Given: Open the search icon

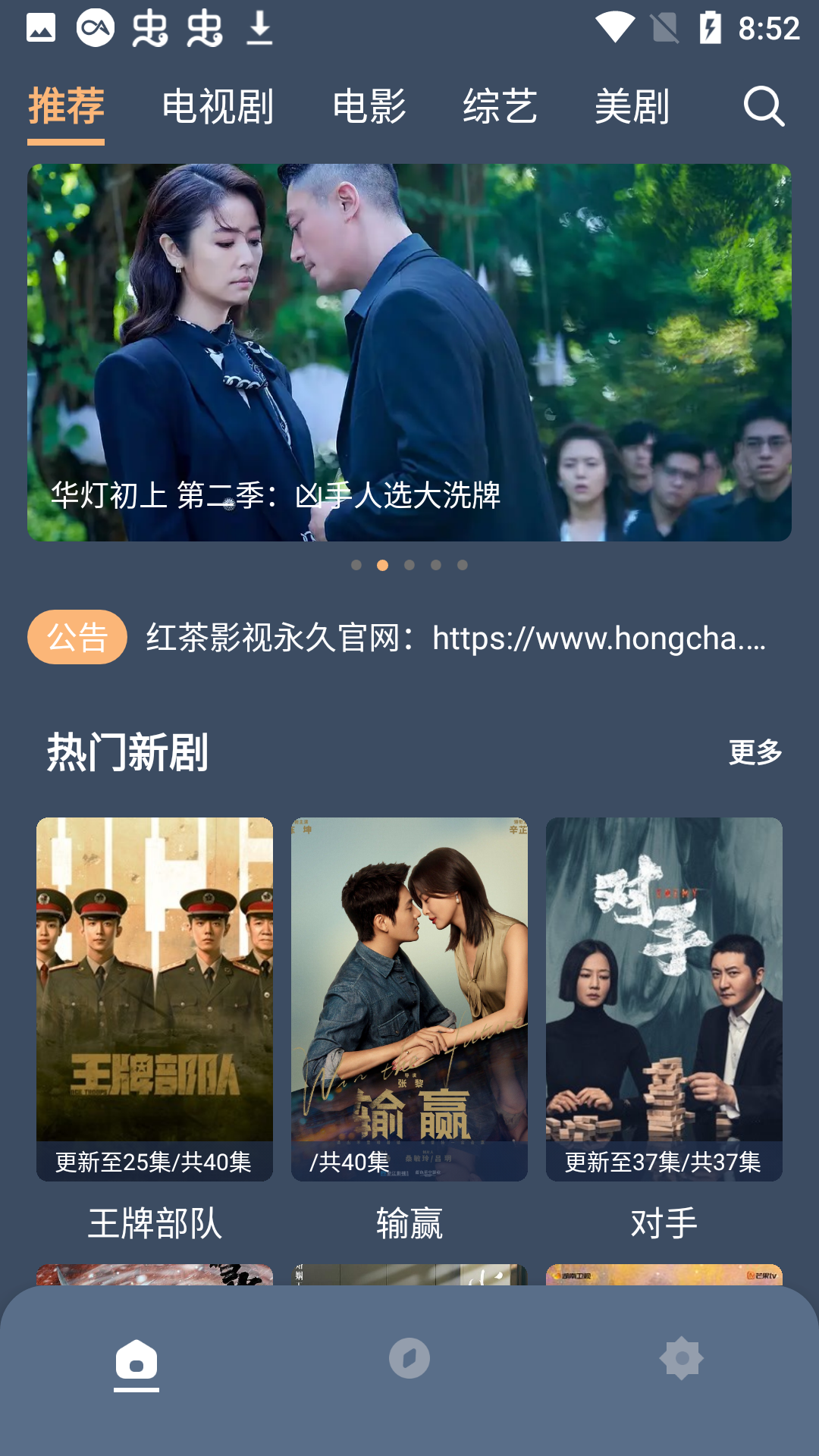Looking at the screenshot, I should click(x=764, y=107).
